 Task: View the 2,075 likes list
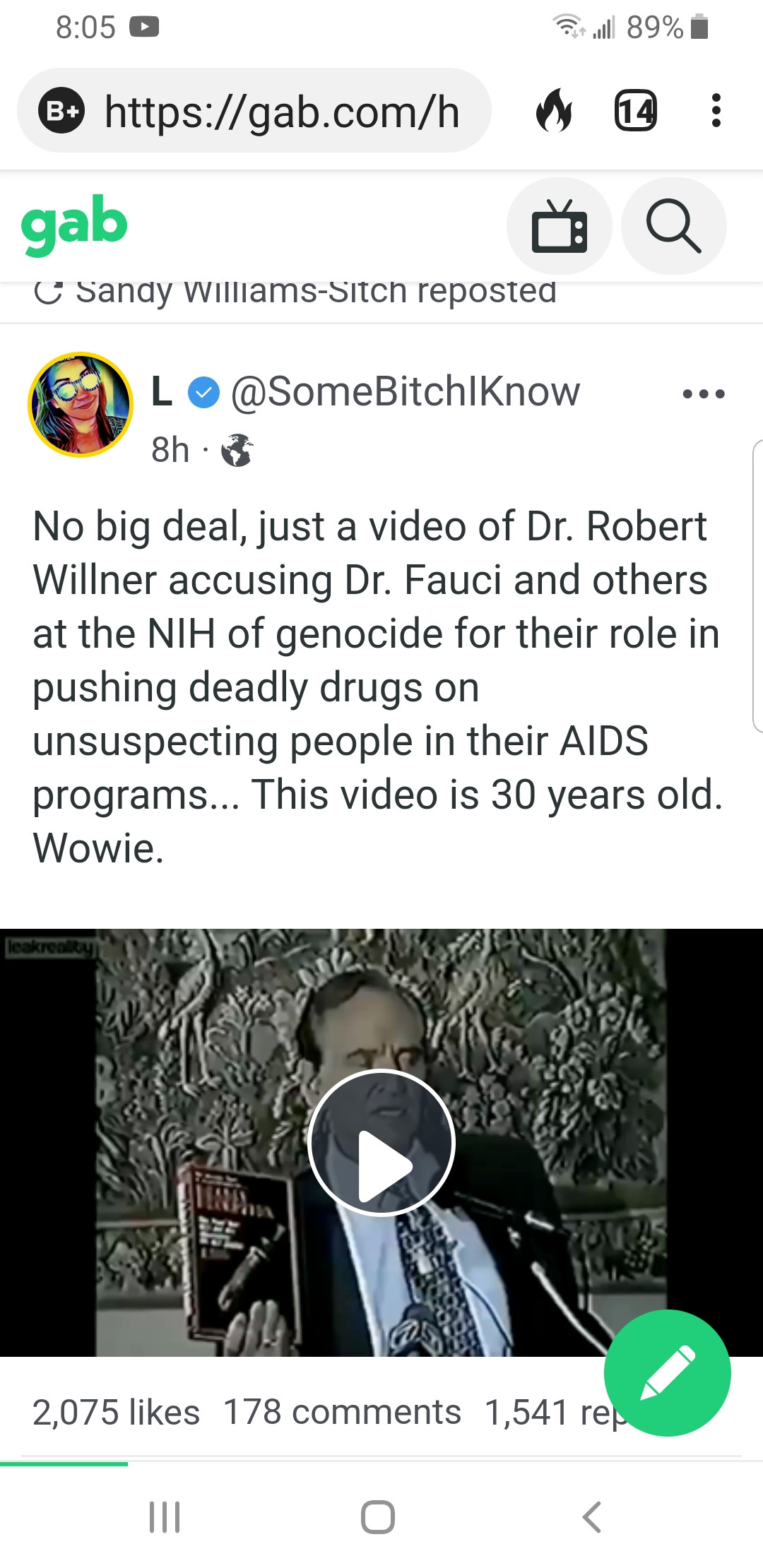[x=117, y=1413]
